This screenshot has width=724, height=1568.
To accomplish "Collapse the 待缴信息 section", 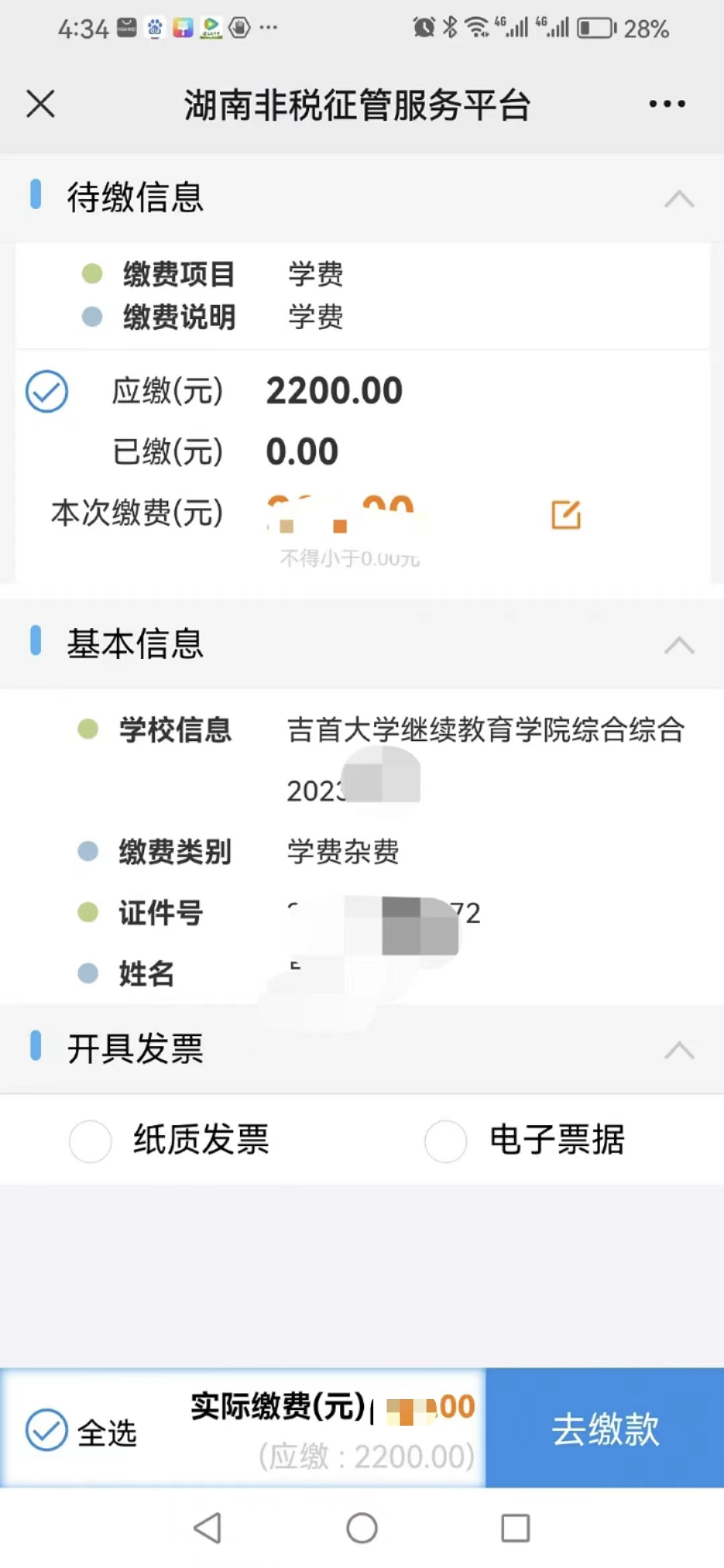I will pos(678,199).
